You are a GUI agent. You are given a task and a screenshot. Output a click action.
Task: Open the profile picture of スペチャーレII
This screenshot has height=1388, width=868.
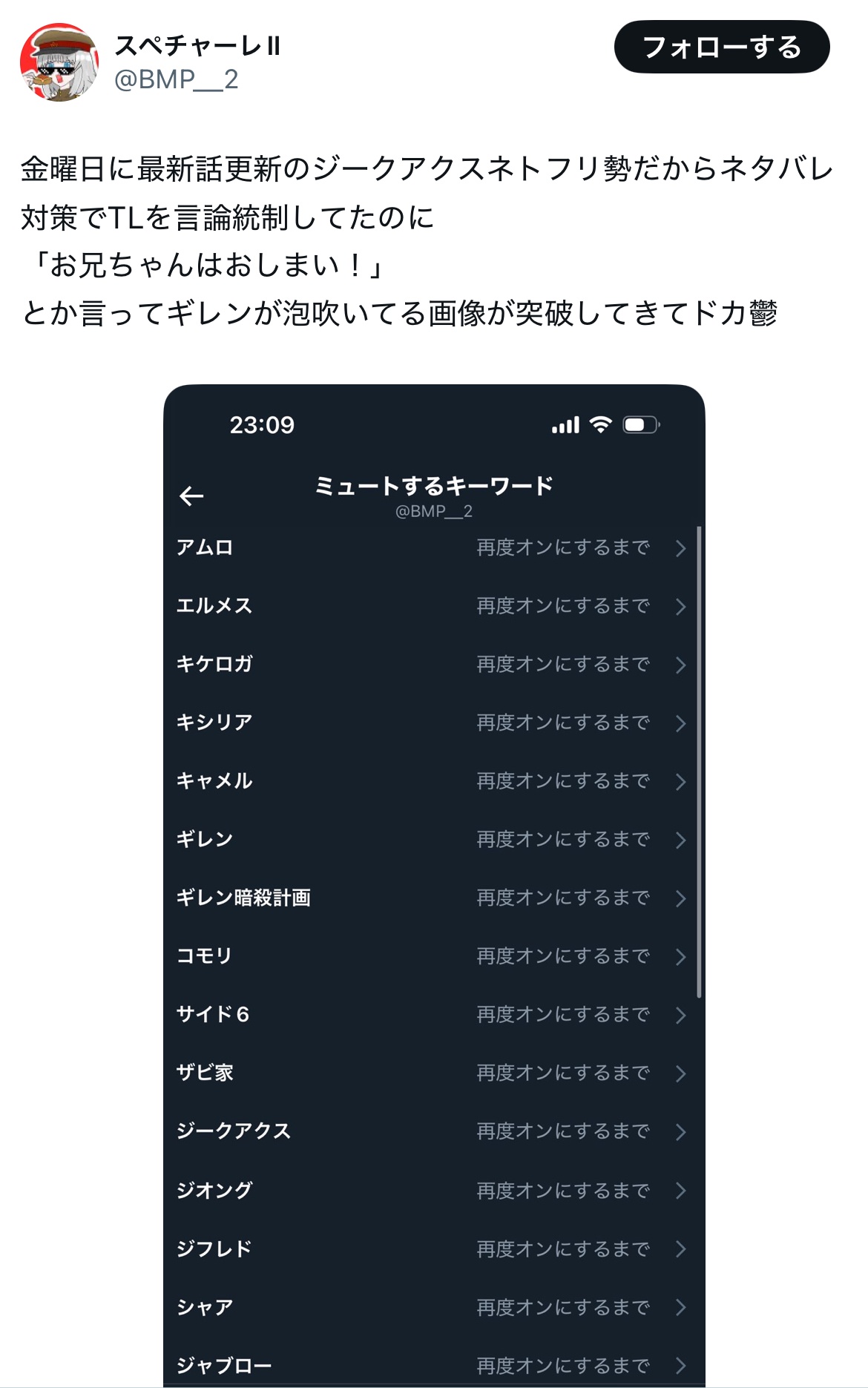(59, 62)
